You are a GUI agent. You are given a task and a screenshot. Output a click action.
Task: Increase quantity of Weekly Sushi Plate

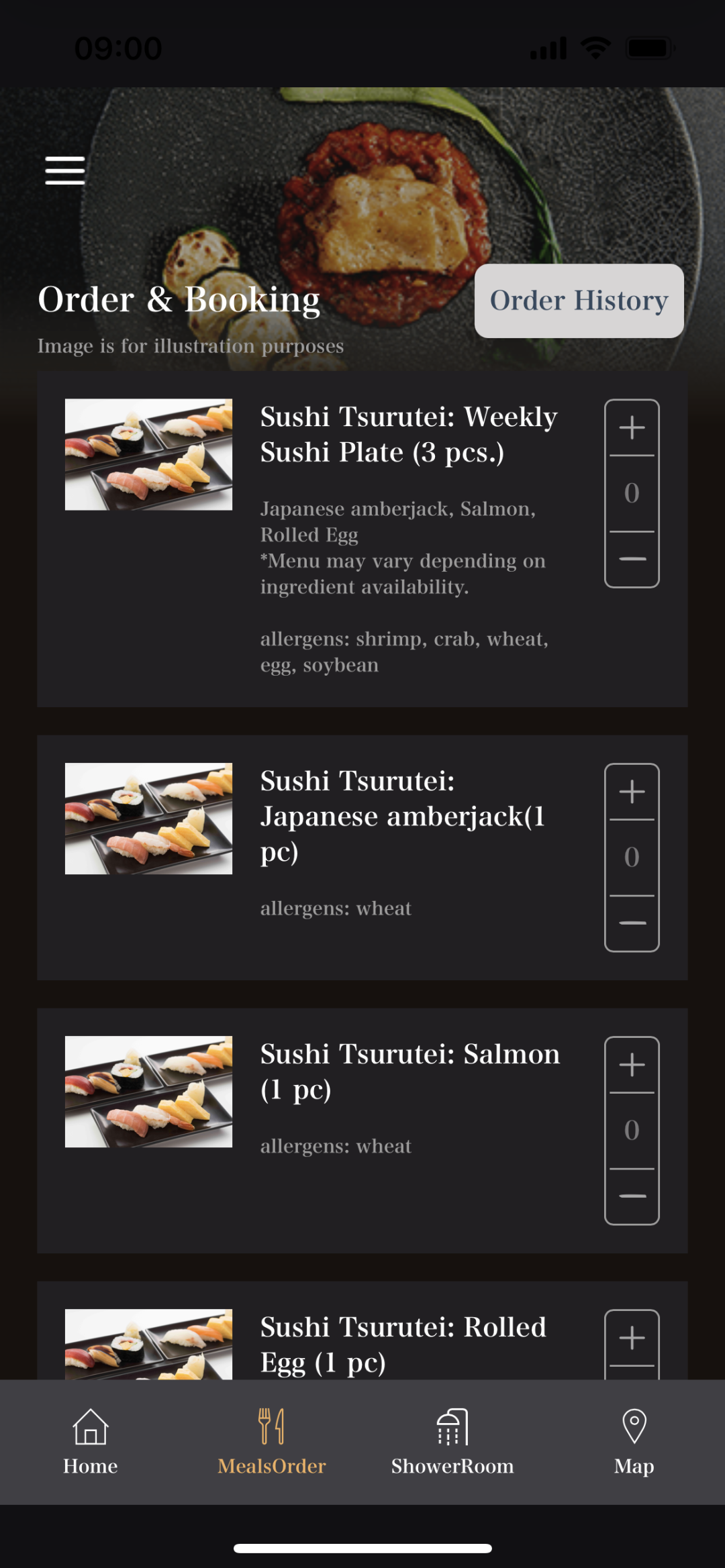click(x=632, y=428)
